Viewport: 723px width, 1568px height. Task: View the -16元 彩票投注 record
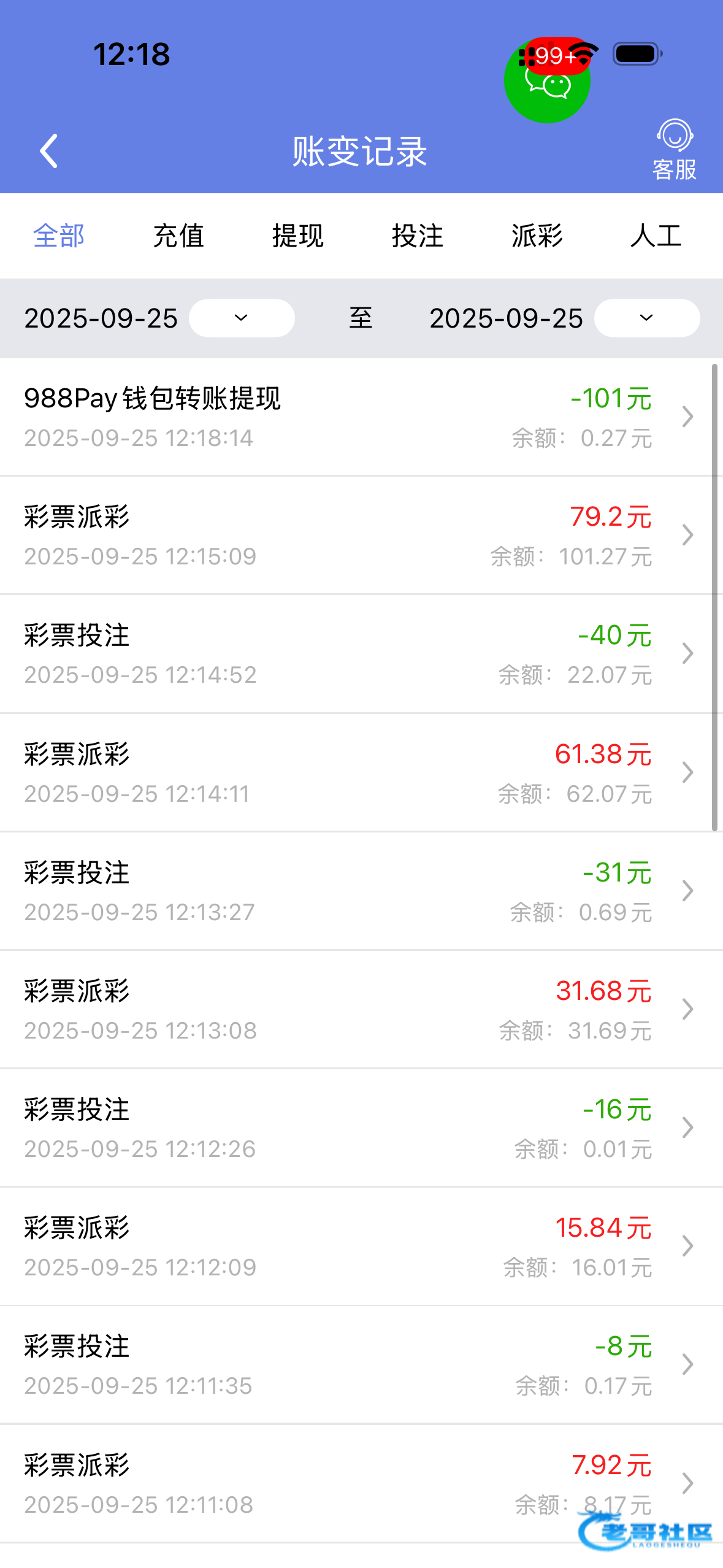tap(356, 1128)
